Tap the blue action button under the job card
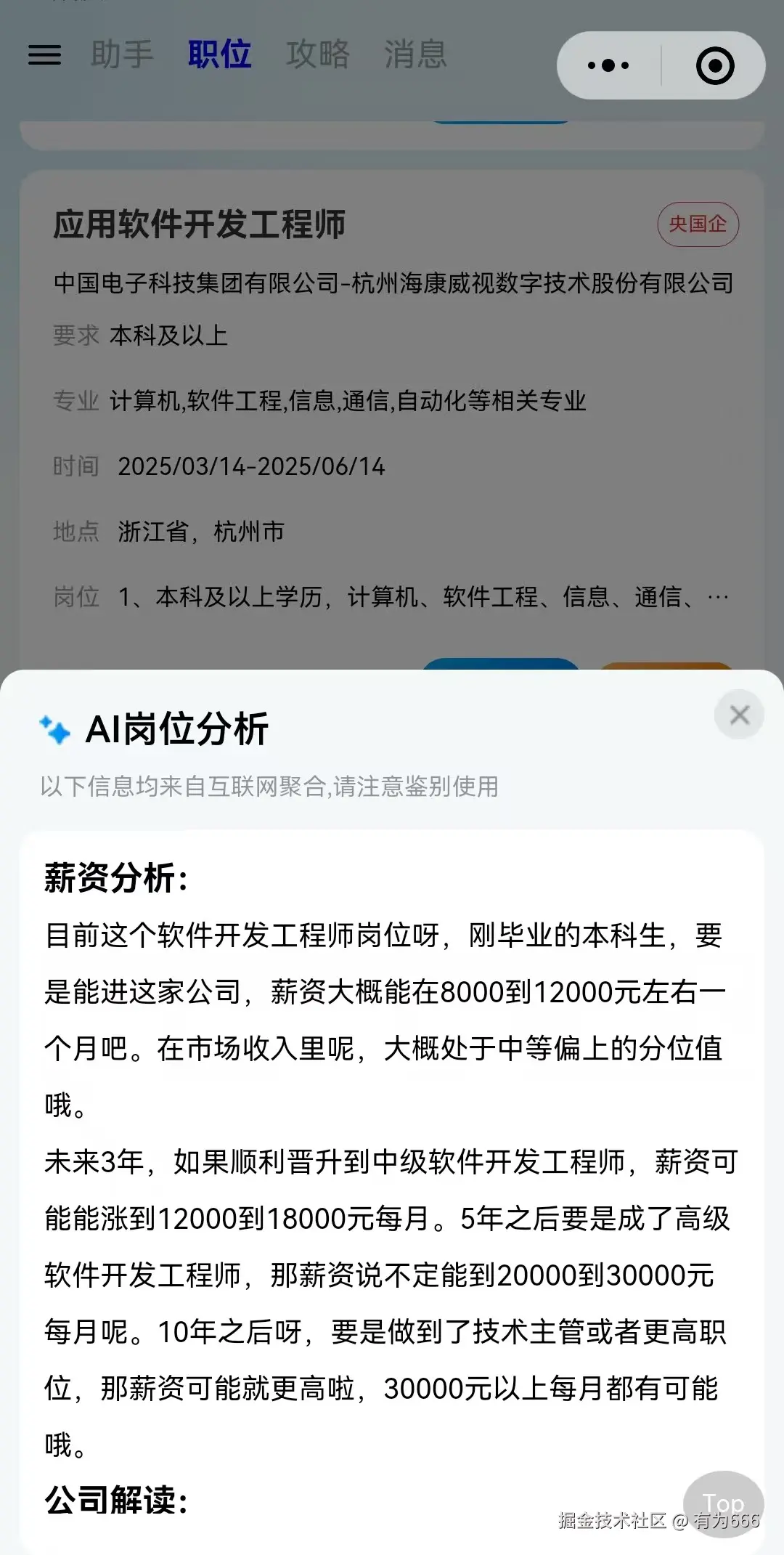784x1555 pixels. [x=501, y=663]
